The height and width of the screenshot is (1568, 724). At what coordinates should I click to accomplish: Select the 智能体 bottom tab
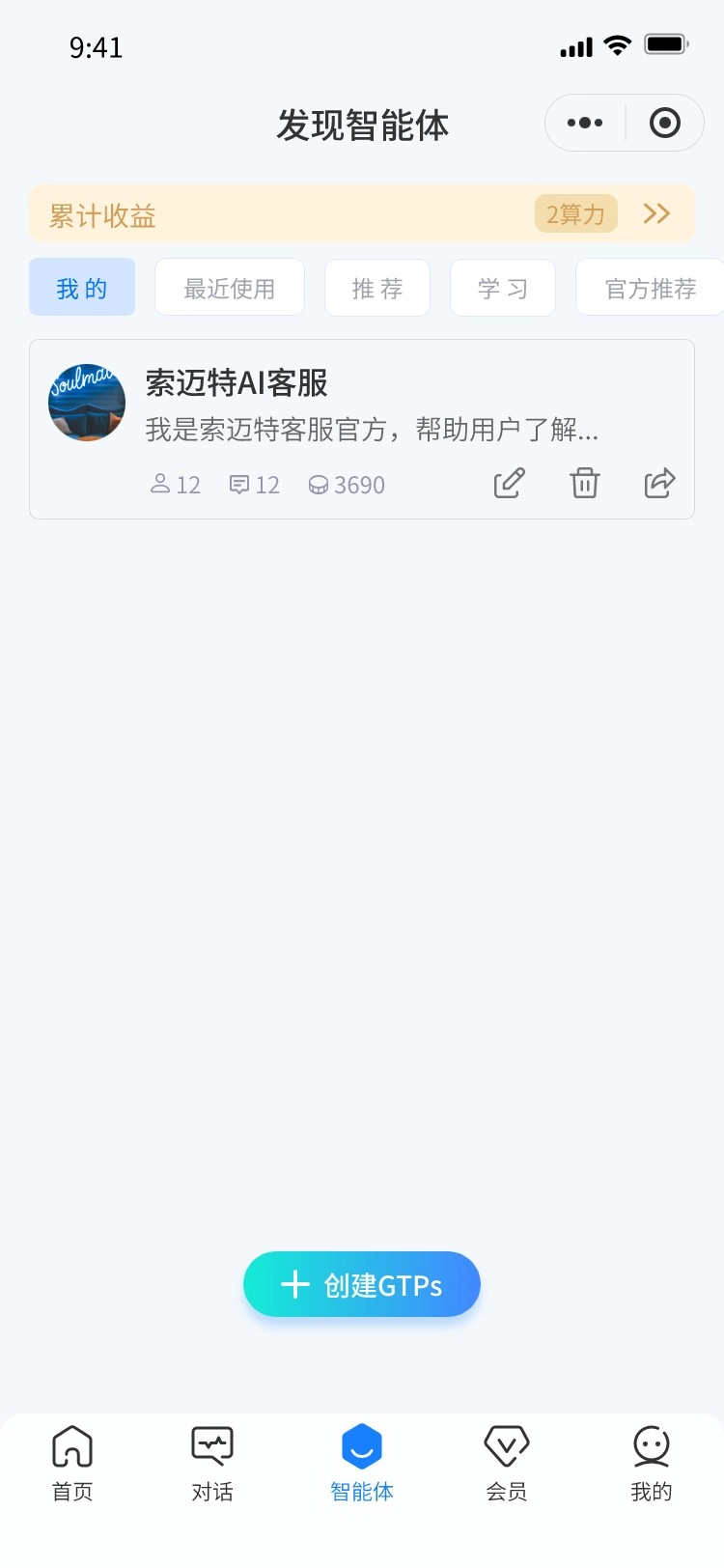pyautogui.click(x=362, y=1464)
